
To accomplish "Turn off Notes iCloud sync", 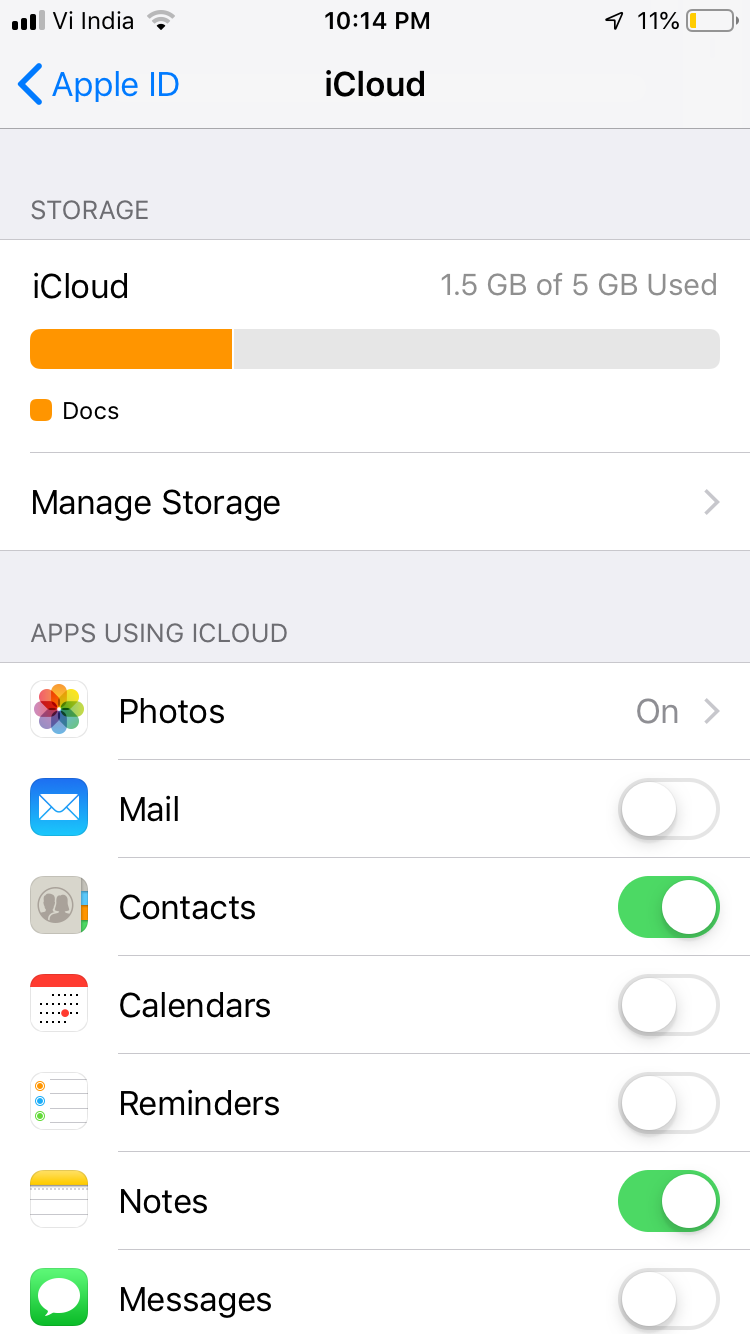I will coord(668,1201).
